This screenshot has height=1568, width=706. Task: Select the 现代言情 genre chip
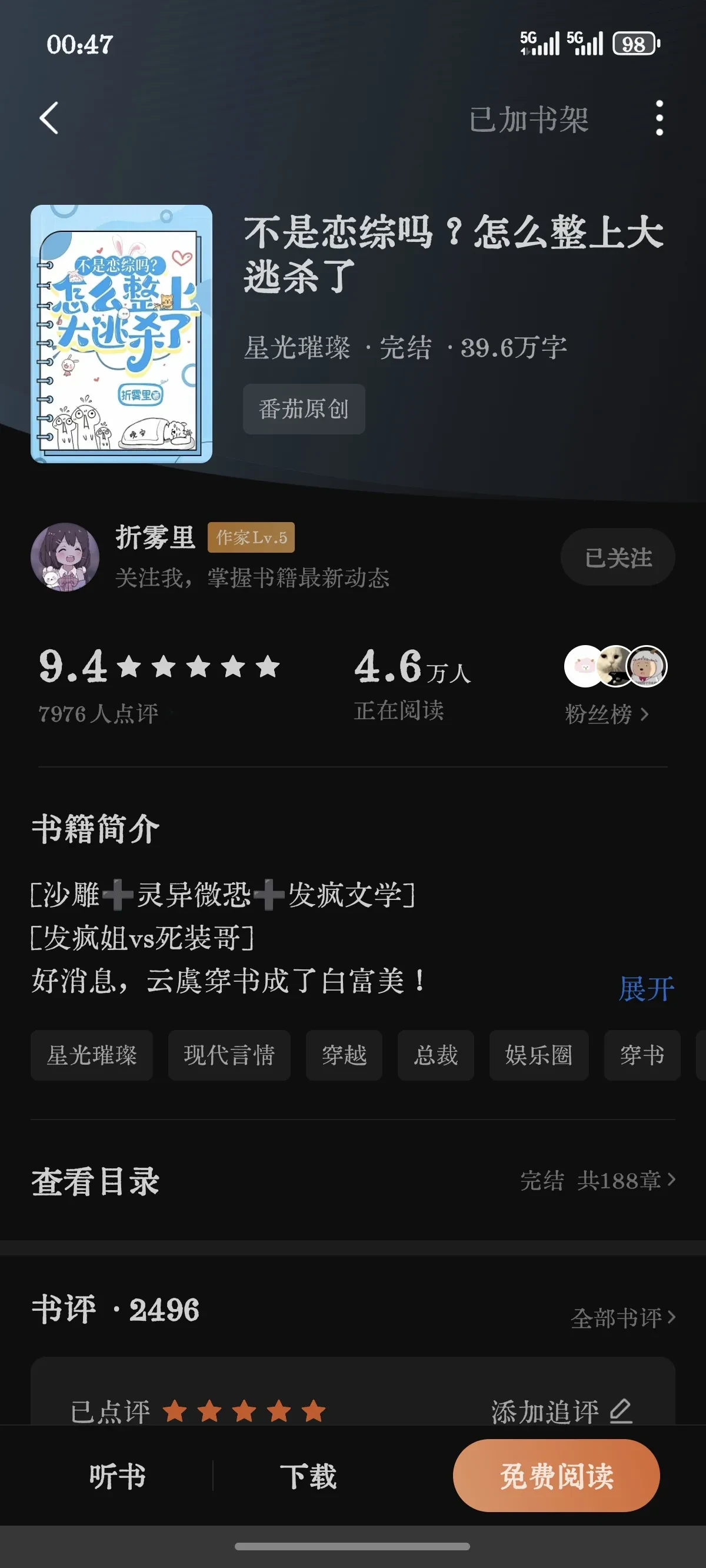pos(229,1055)
